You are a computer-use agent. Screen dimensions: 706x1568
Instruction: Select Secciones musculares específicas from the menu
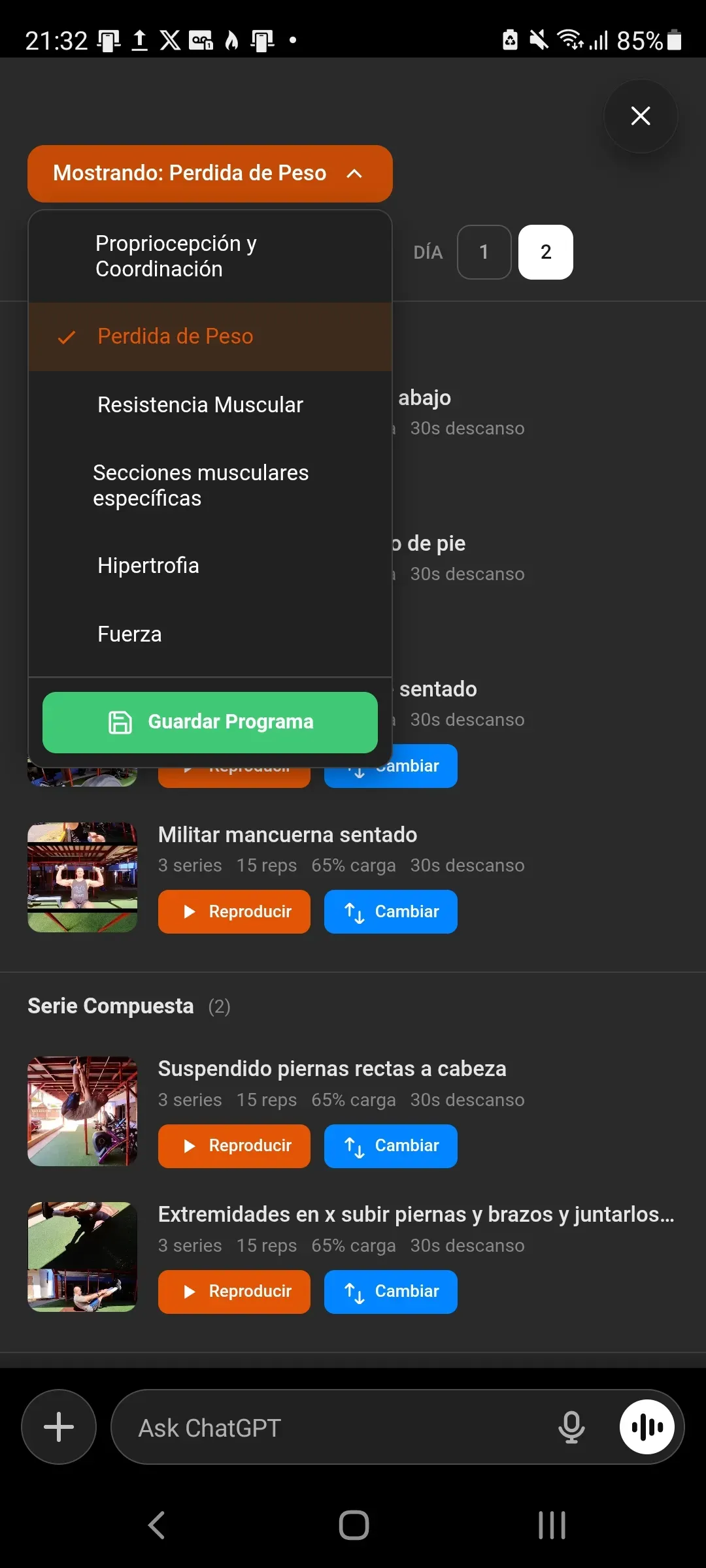201,485
